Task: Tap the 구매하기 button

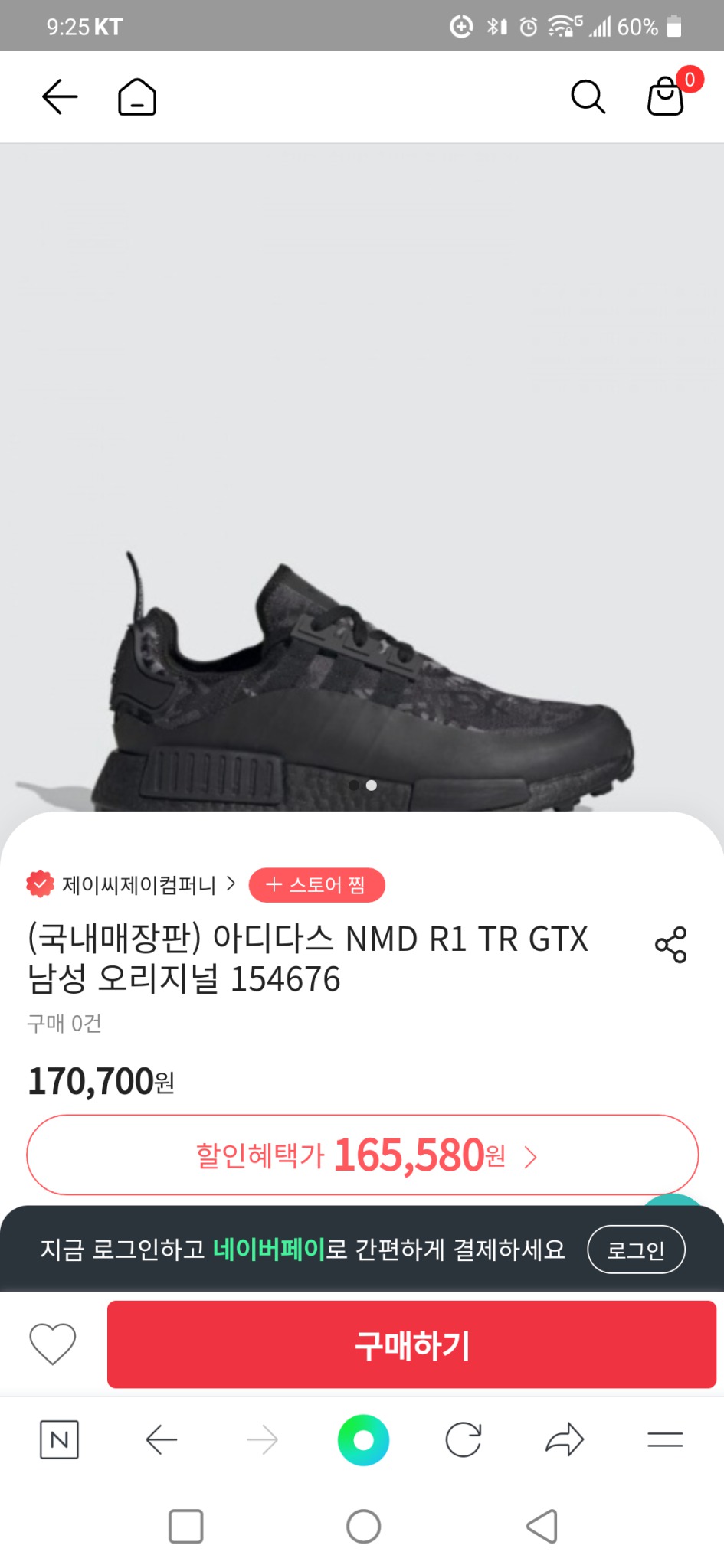Action: pos(411,1344)
